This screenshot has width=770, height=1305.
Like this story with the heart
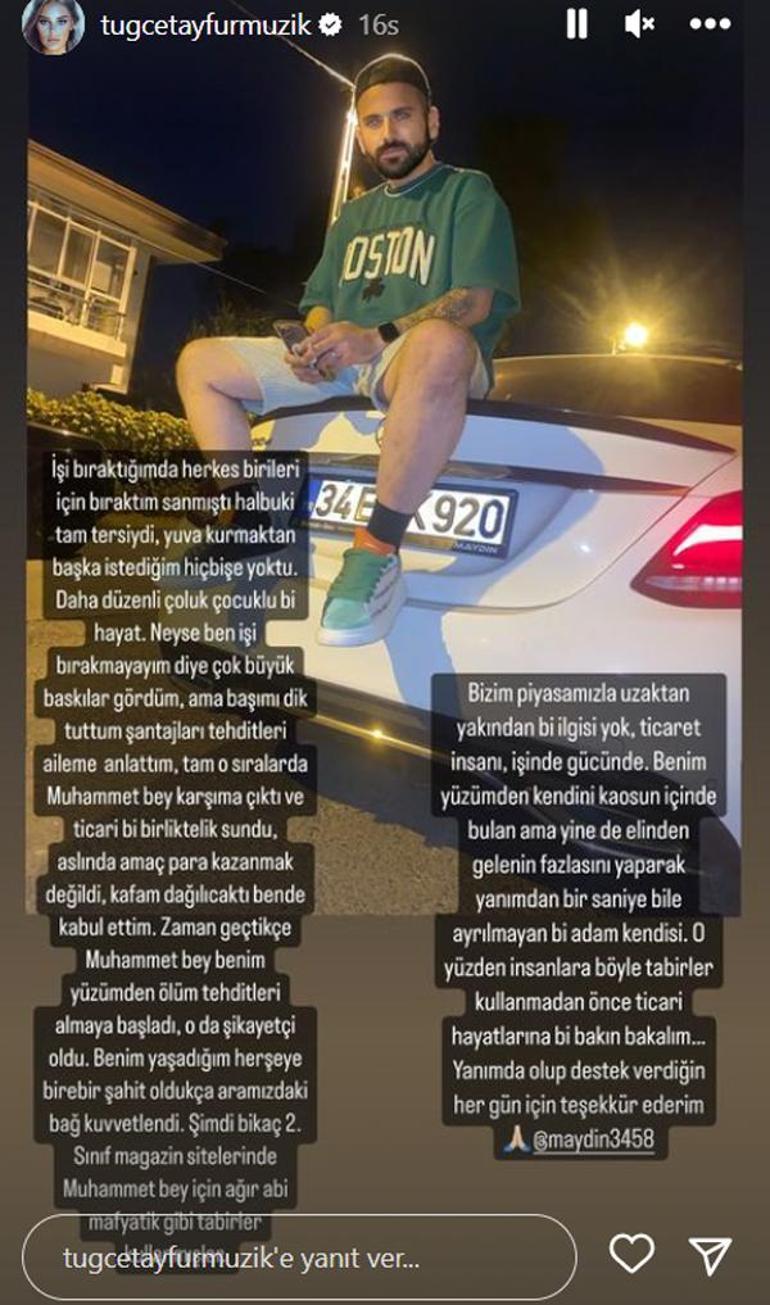tap(632, 1254)
